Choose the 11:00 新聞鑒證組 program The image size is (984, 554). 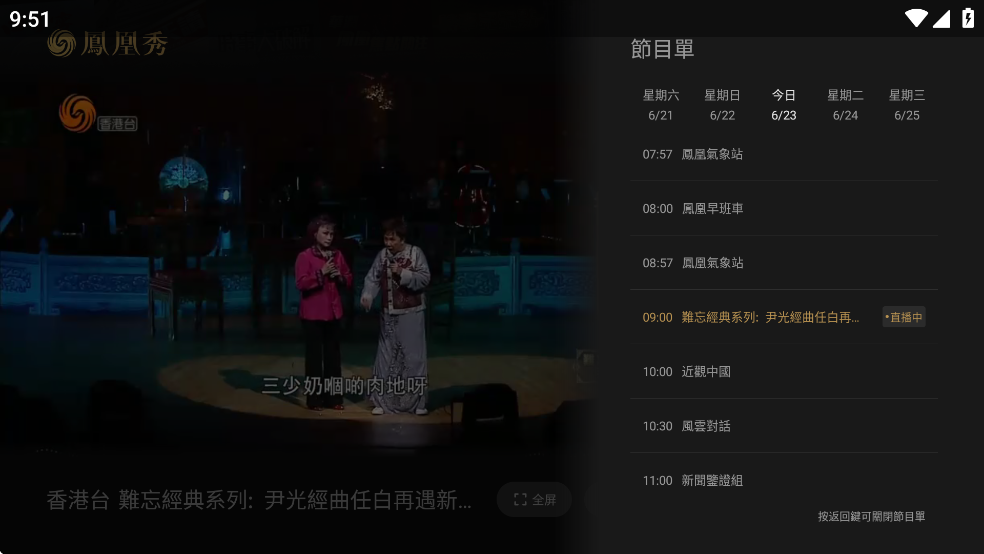pos(784,480)
